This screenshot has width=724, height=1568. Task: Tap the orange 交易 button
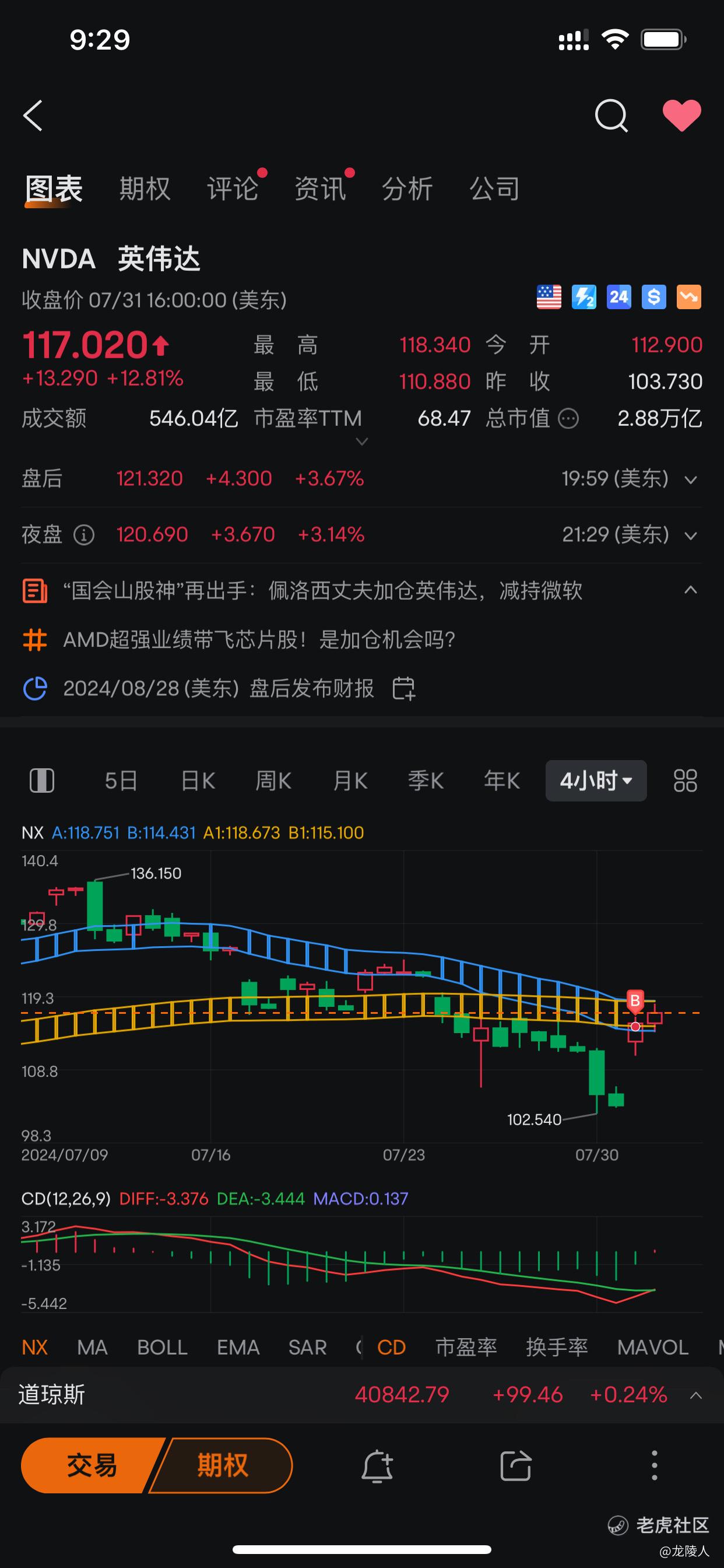tap(92, 1466)
